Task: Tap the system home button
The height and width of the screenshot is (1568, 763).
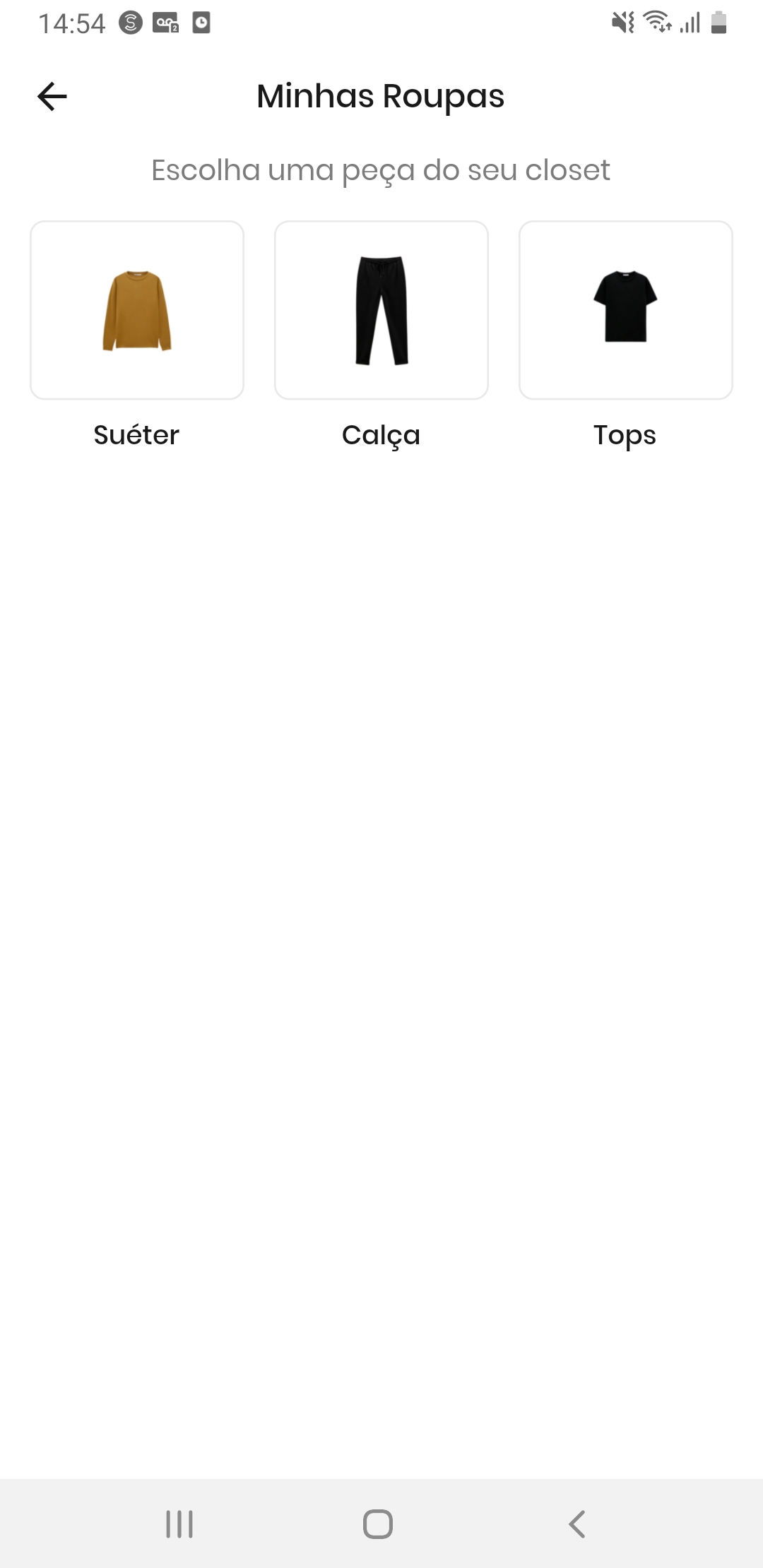Action: point(378,1524)
